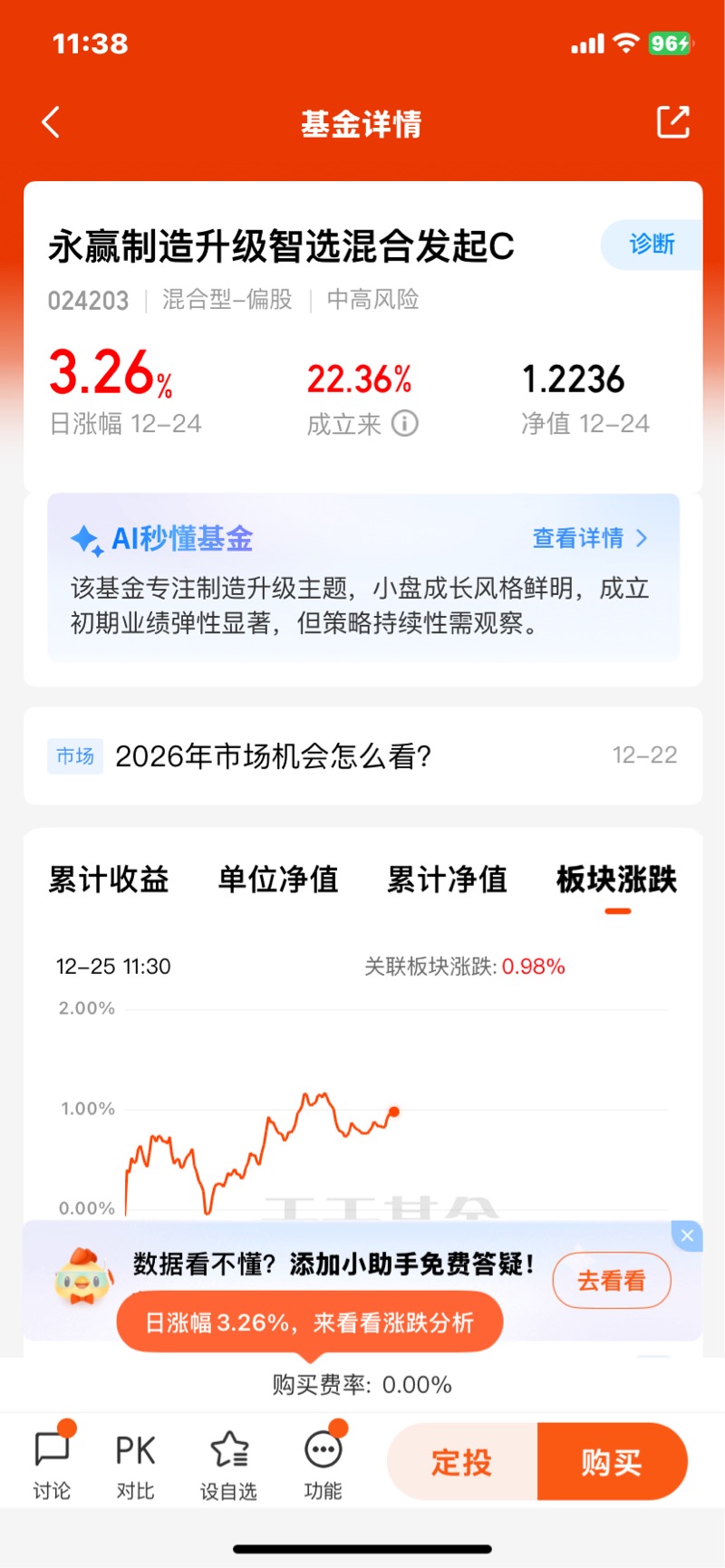Share this fund page
Screen dimensions: 725x1568
point(672,122)
